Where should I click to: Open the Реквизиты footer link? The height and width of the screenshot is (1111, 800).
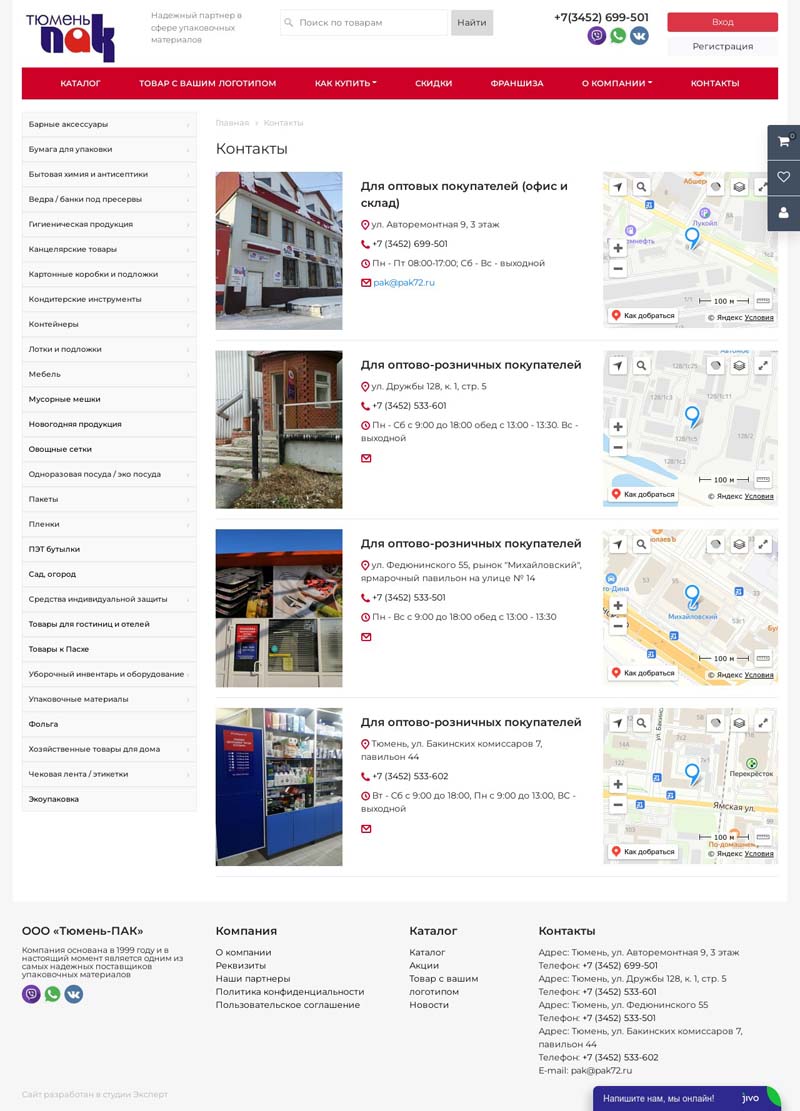[x=241, y=965]
